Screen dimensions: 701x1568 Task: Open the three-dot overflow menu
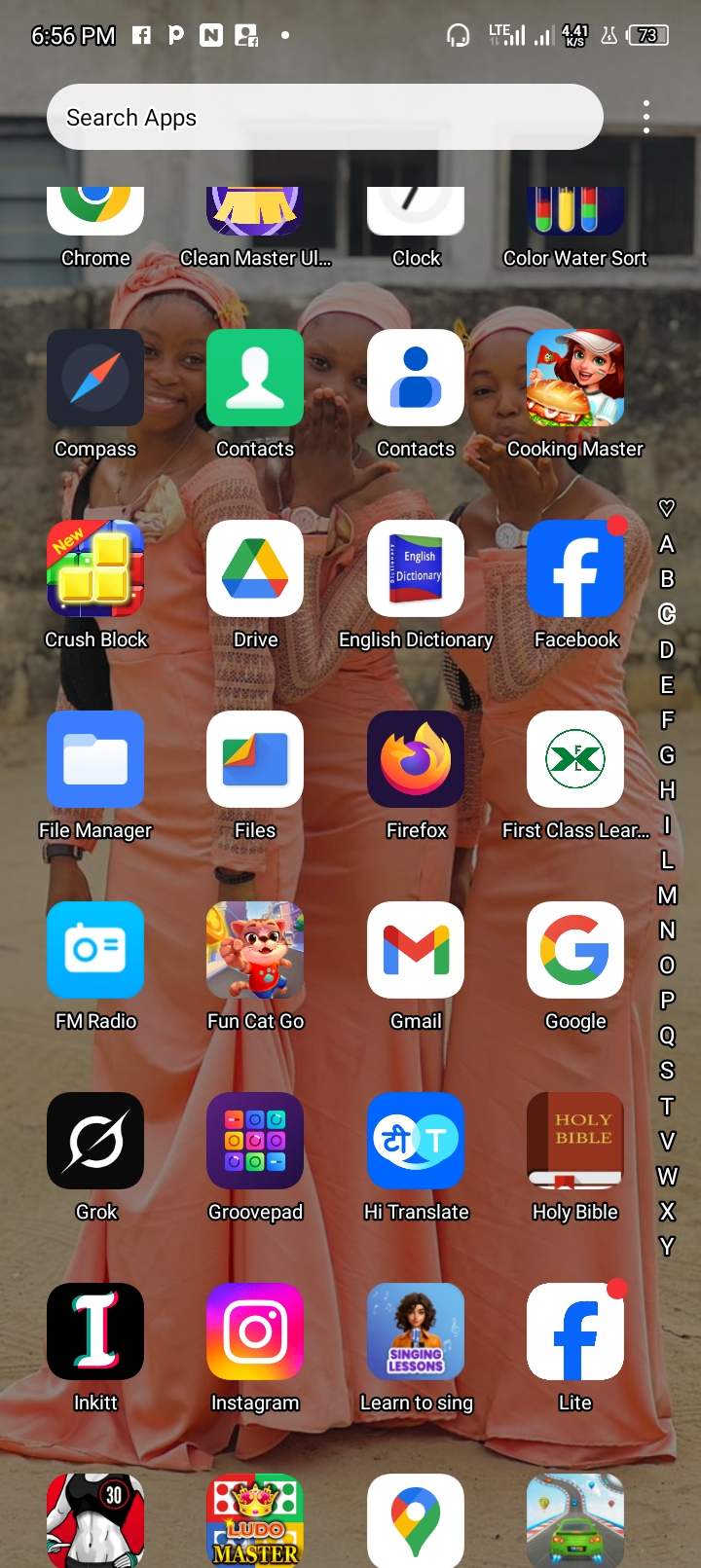point(646,117)
